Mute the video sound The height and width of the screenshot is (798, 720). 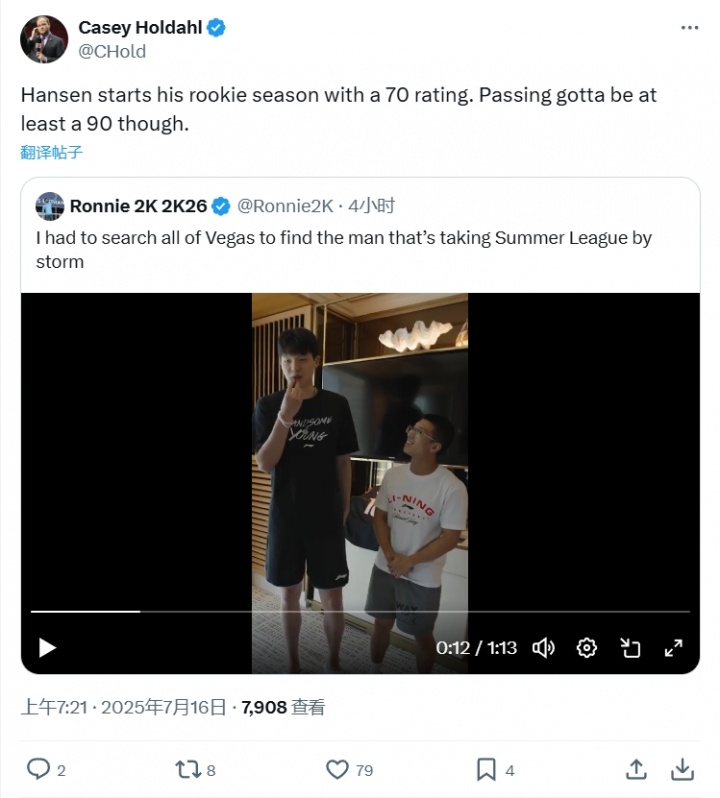pyautogui.click(x=543, y=648)
